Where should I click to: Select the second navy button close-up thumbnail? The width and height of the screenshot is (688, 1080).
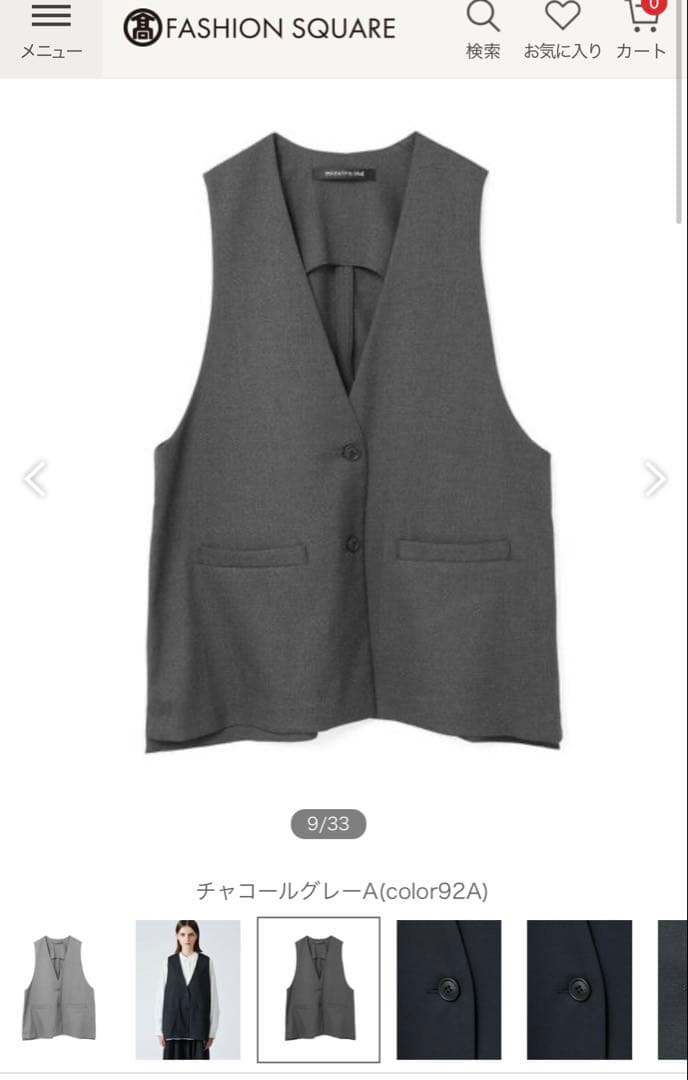point(579,988)
